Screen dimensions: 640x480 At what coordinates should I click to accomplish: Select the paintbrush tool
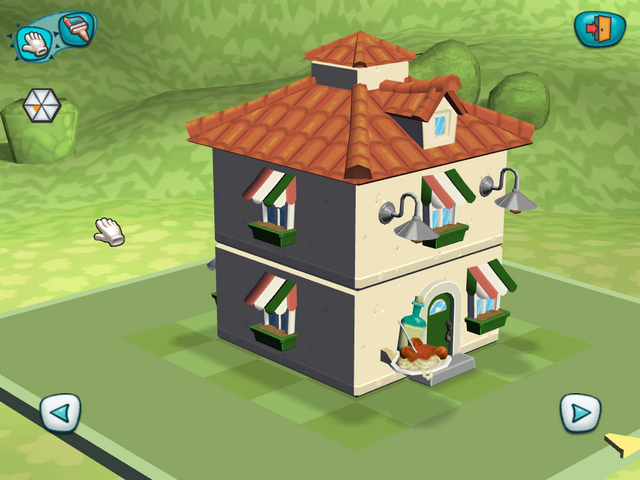76,27
